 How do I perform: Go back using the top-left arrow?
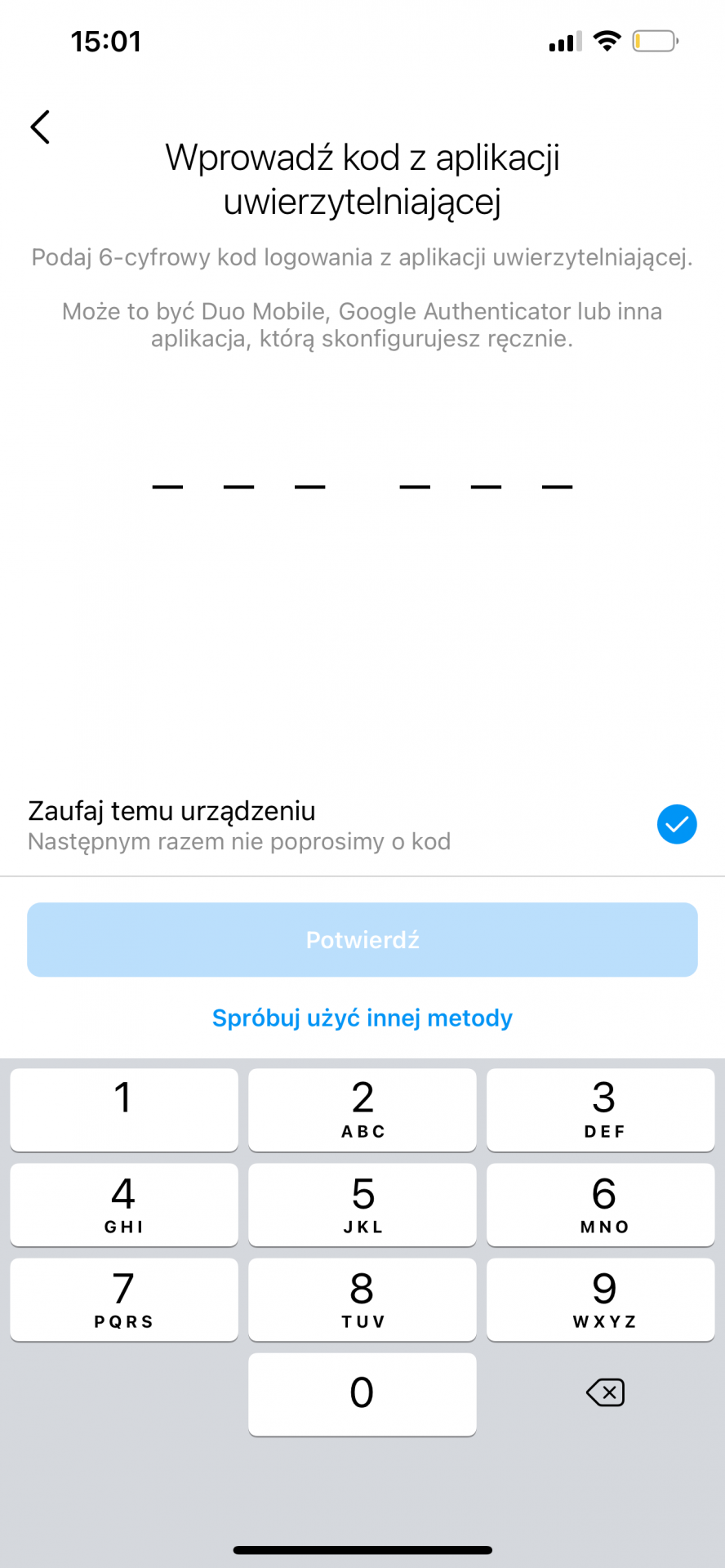coord(40,127)
